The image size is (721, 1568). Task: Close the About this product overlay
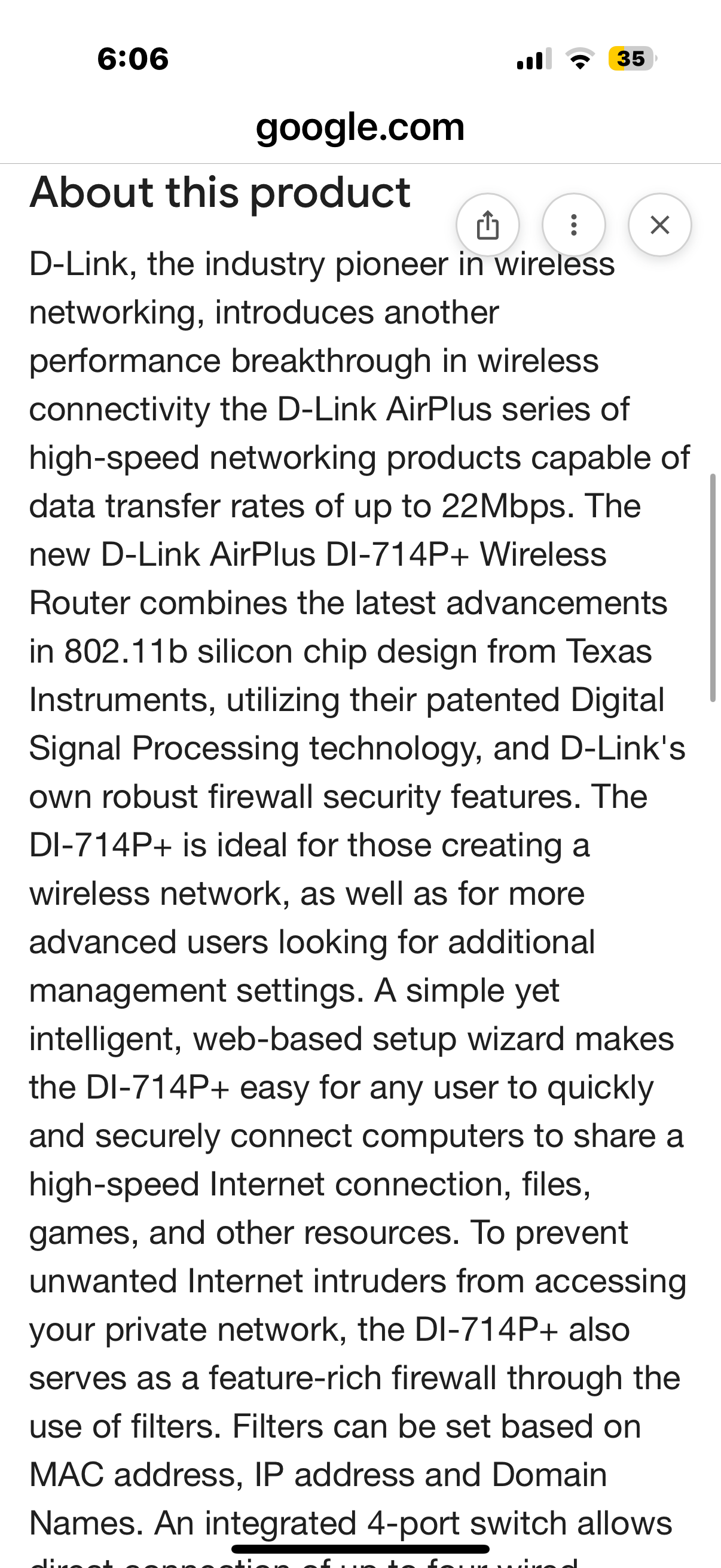coord(659,225)
